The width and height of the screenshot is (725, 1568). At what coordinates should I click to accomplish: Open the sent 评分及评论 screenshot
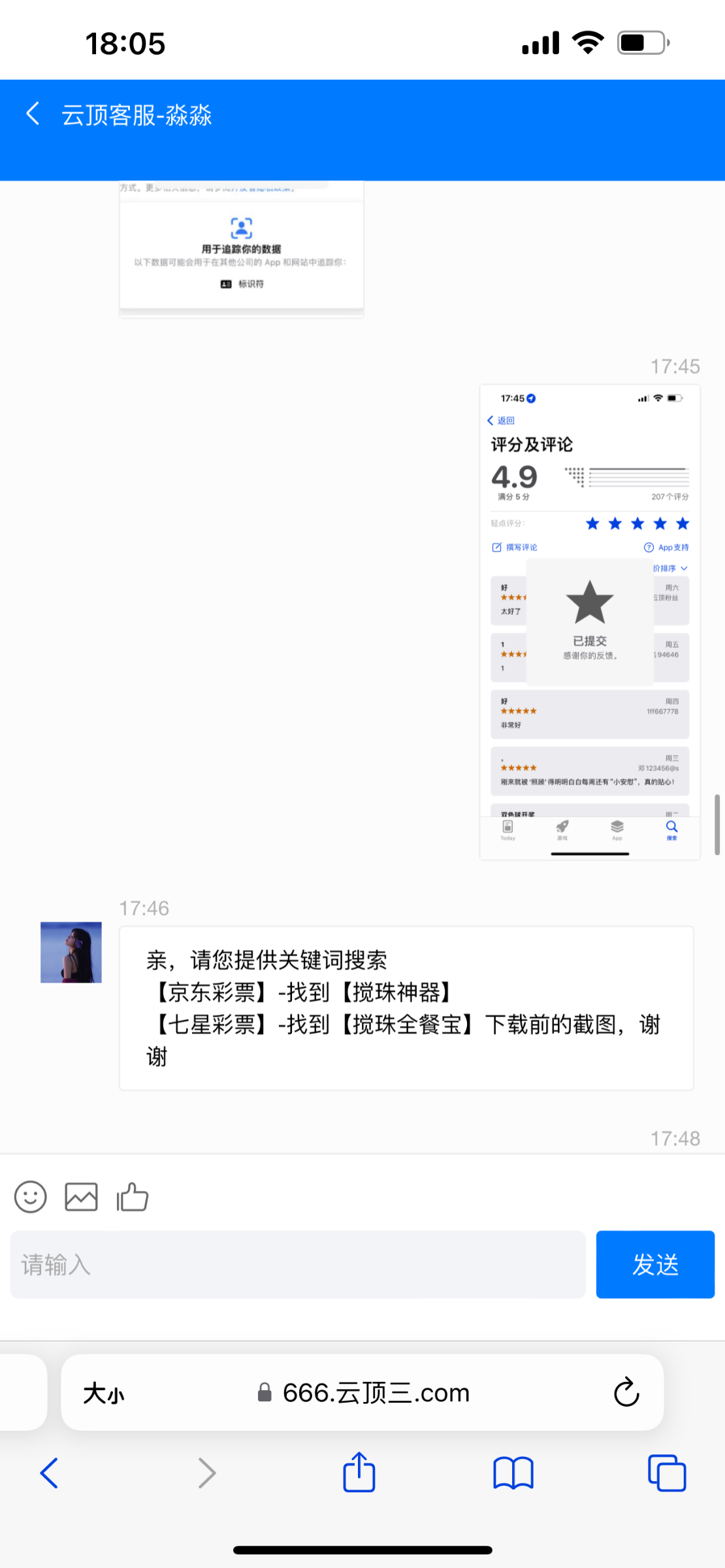[x=589, y=622]
